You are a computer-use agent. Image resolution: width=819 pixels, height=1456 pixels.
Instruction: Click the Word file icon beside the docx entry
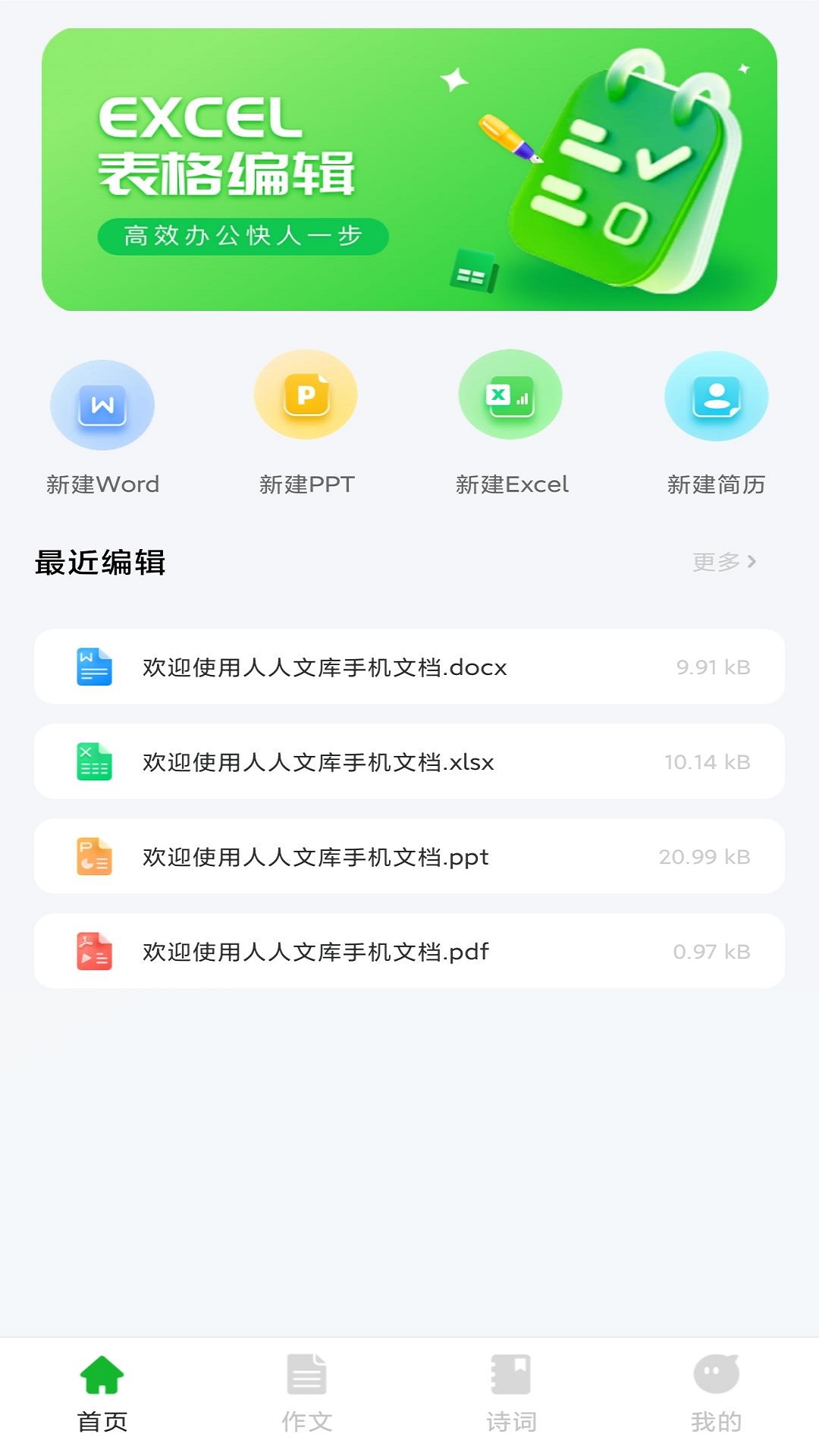tap(93, 667)
